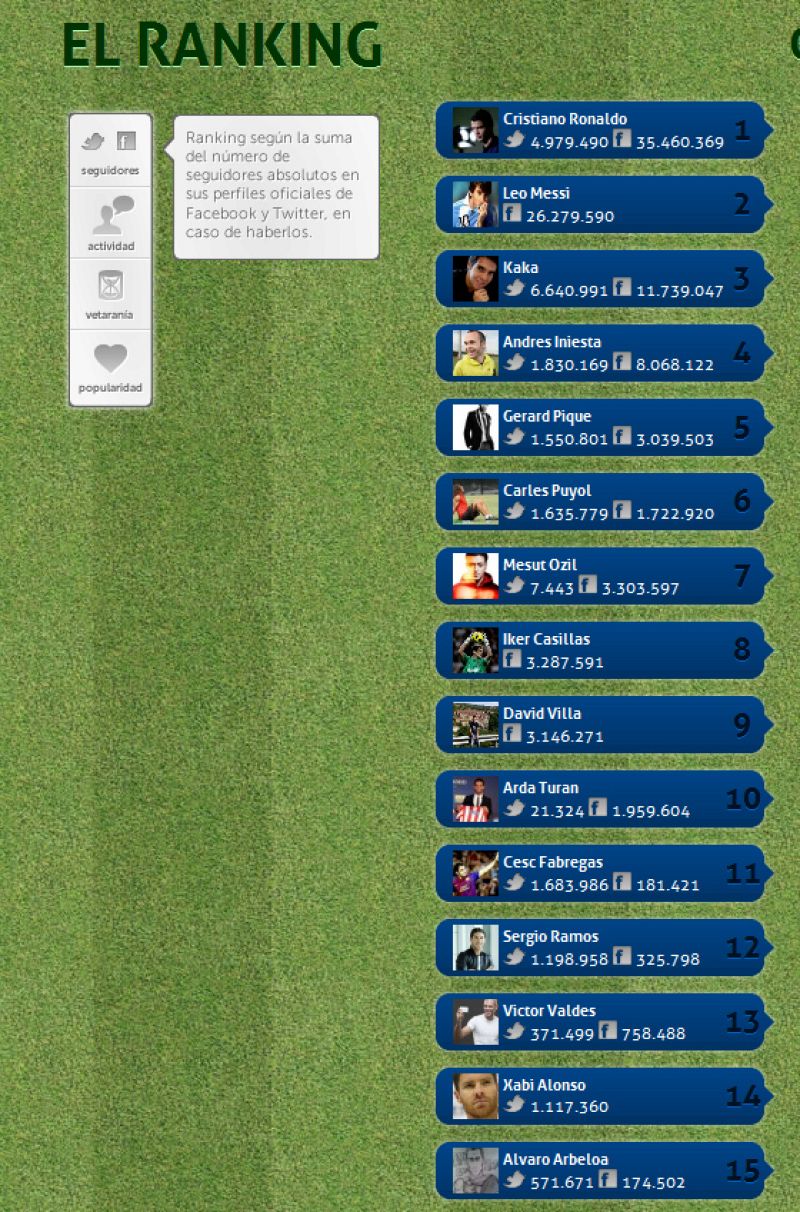800x1212 pixels.
Task: Switch to the popularidad ranking
Action: coord(110,367)
